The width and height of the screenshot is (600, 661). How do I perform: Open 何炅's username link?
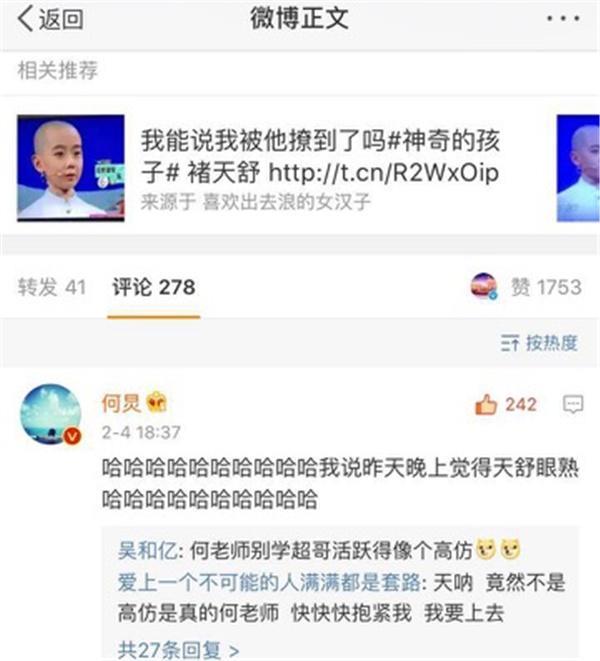(x=121, y=403)
